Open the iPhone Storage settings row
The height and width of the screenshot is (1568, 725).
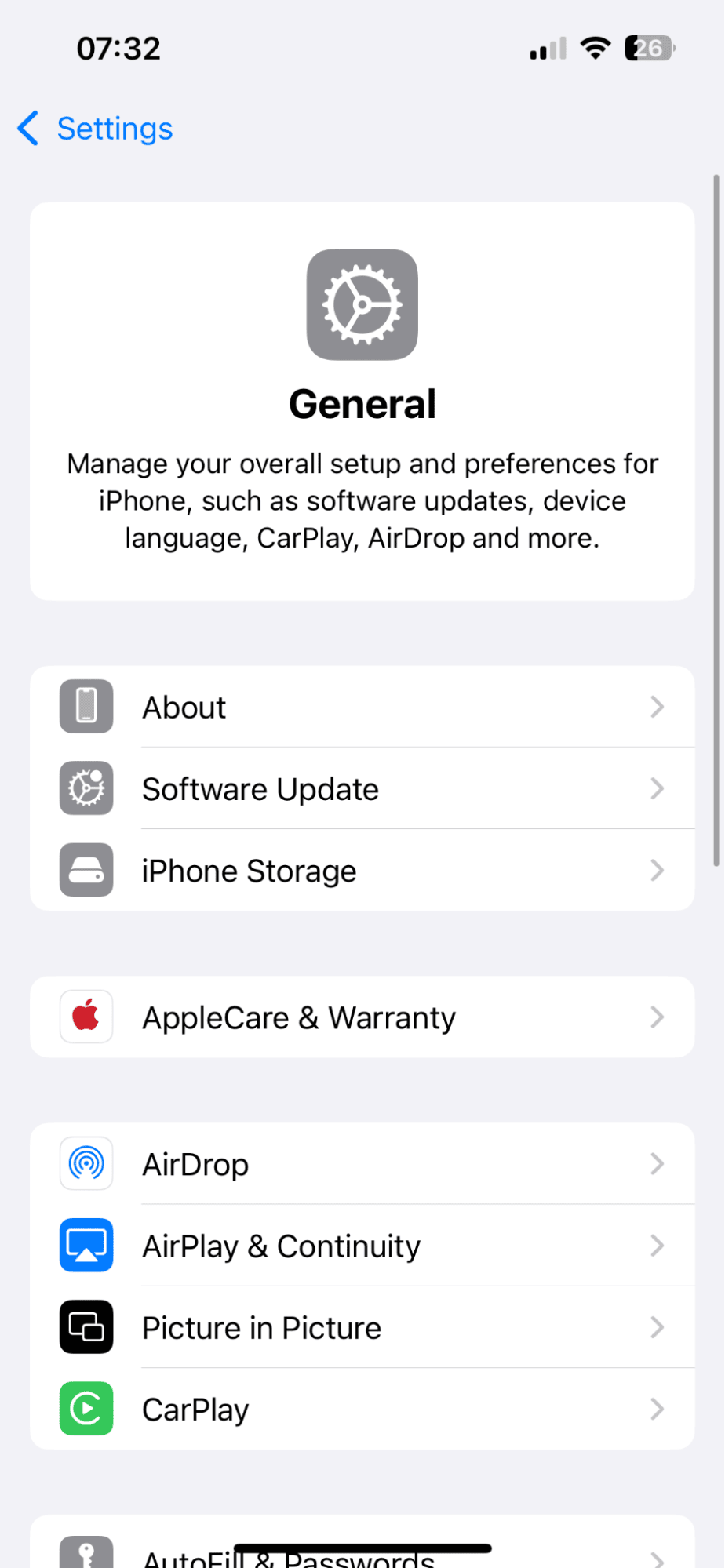[x=362, y=870]
